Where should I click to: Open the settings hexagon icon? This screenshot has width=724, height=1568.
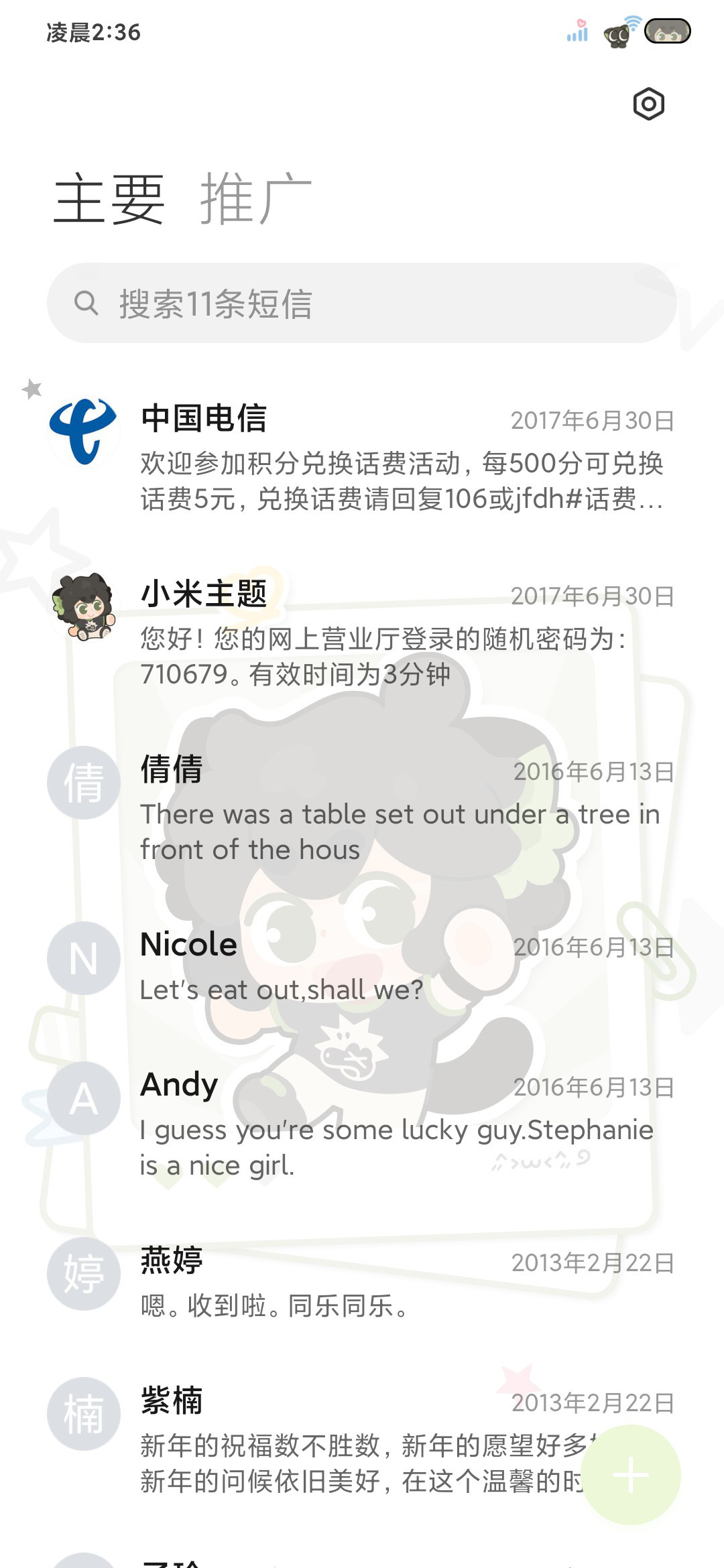[648, 104]
